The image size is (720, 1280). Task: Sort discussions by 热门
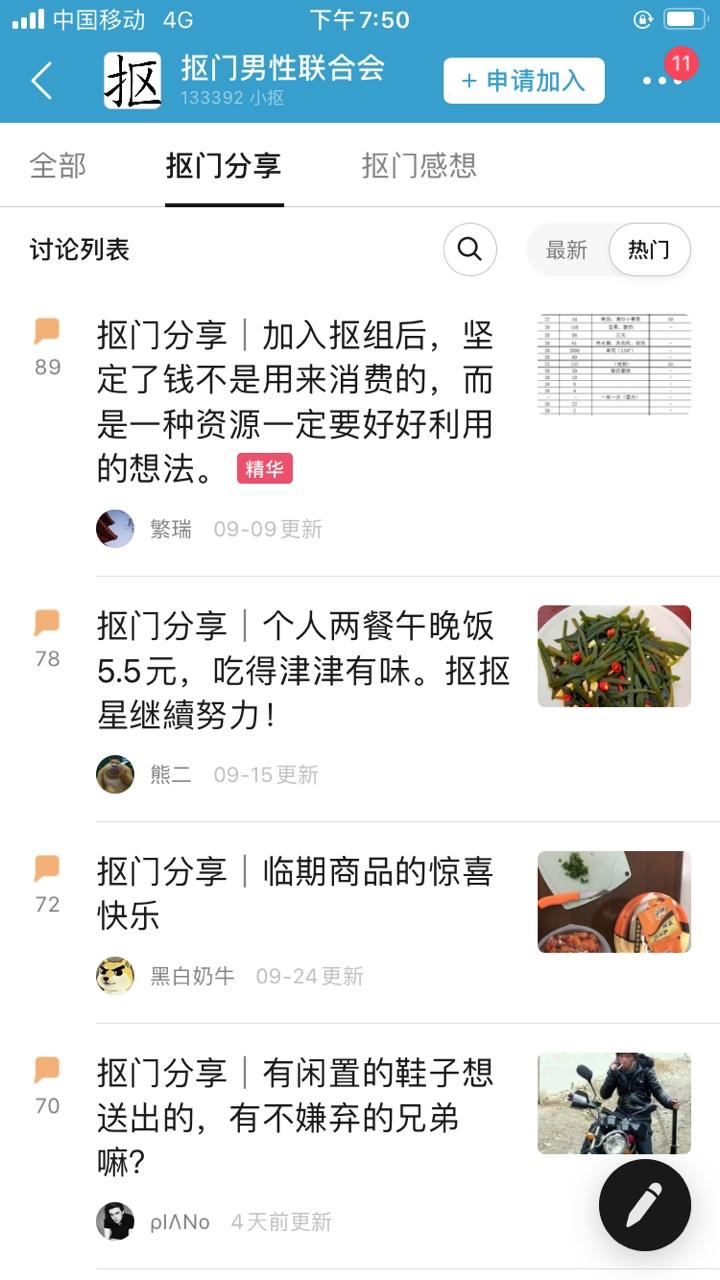[x=649, y=250]
